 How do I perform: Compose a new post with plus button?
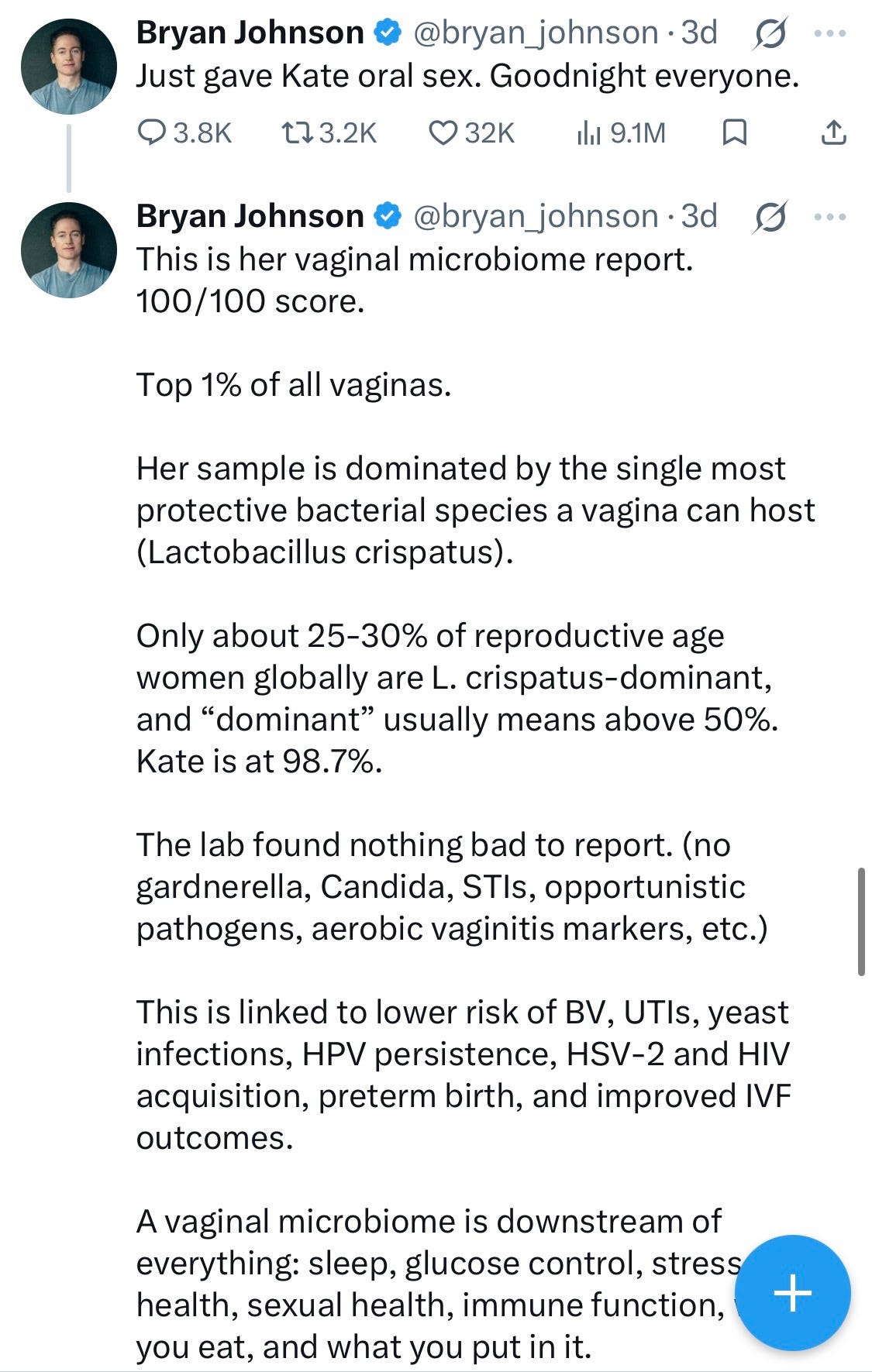click(x=792, y=1293)
